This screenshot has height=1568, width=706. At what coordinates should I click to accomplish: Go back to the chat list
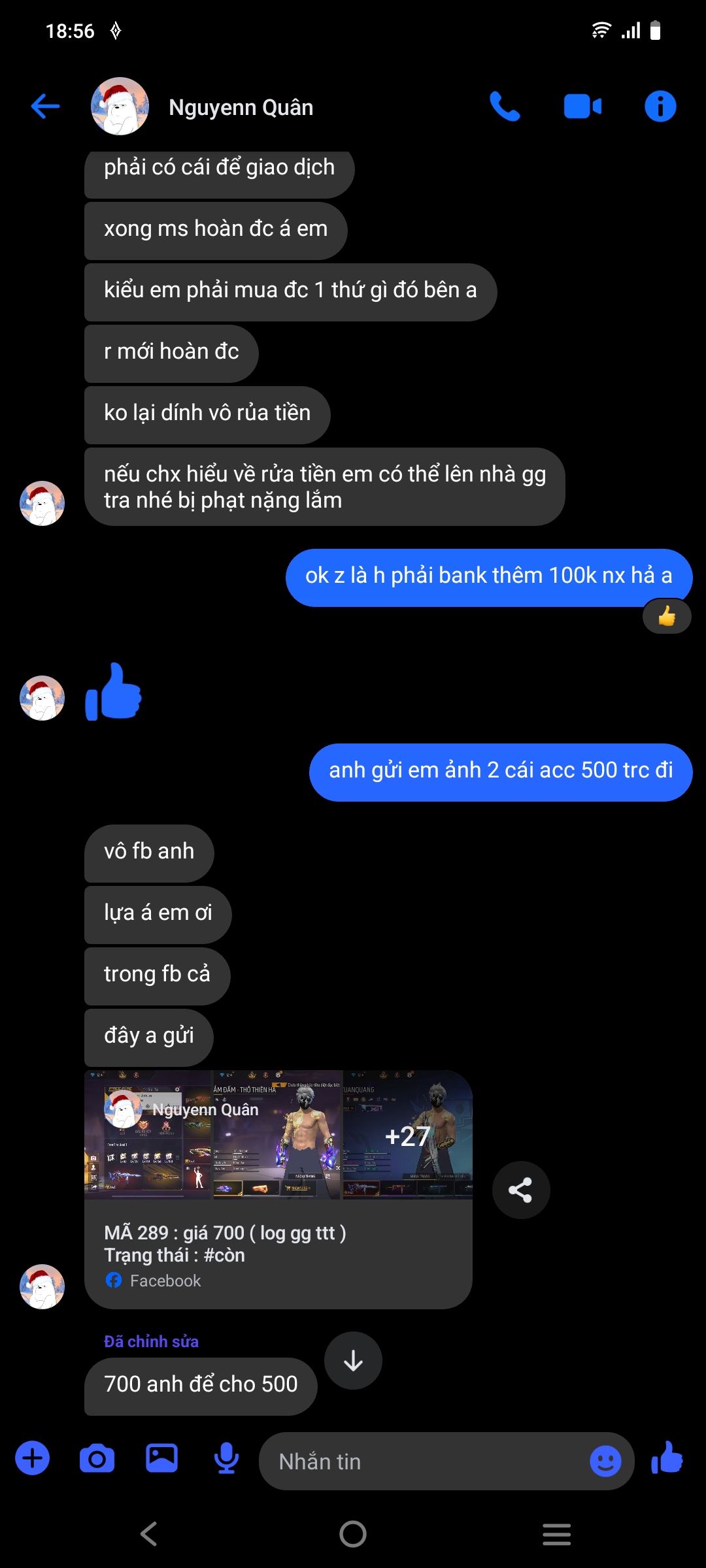[45, 106]
